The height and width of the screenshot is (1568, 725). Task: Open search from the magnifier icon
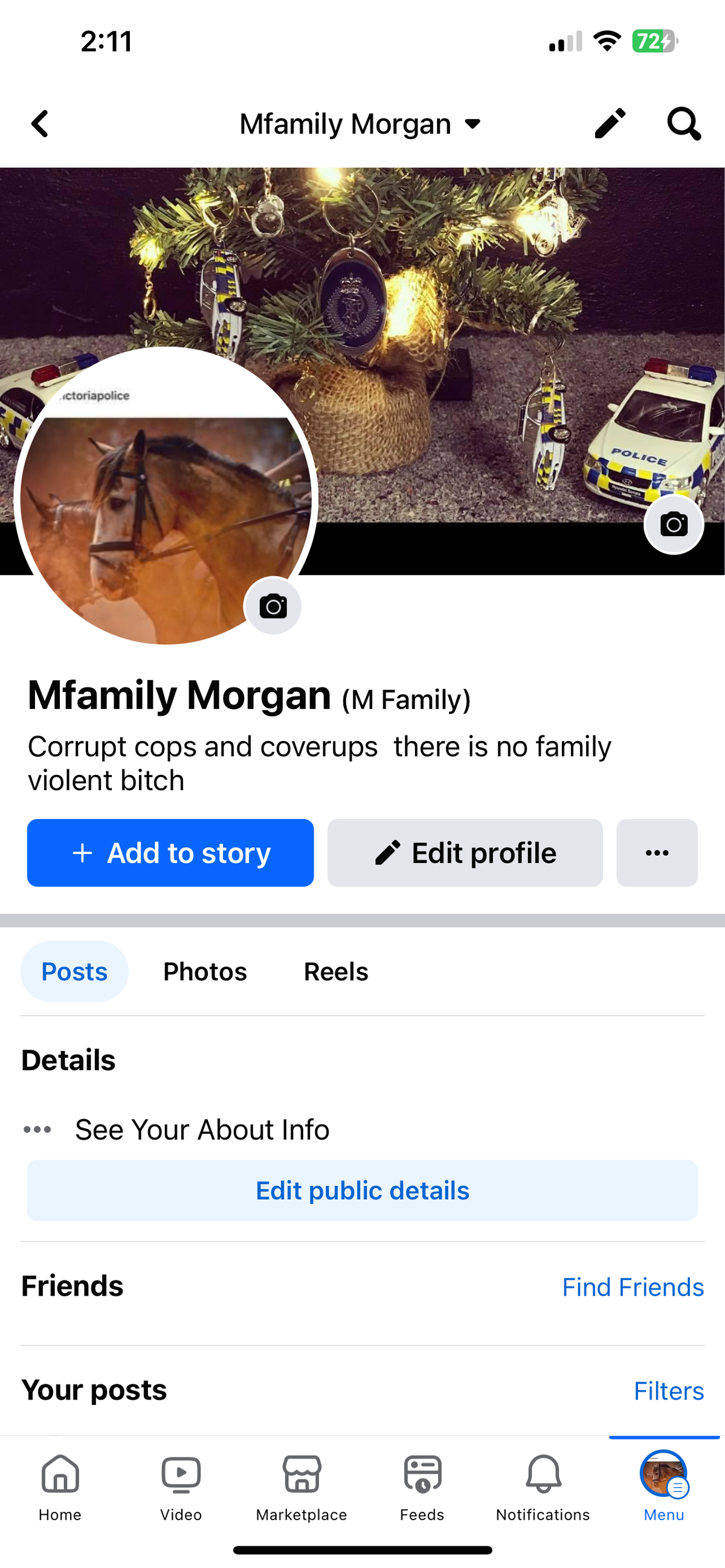point(683,124)
